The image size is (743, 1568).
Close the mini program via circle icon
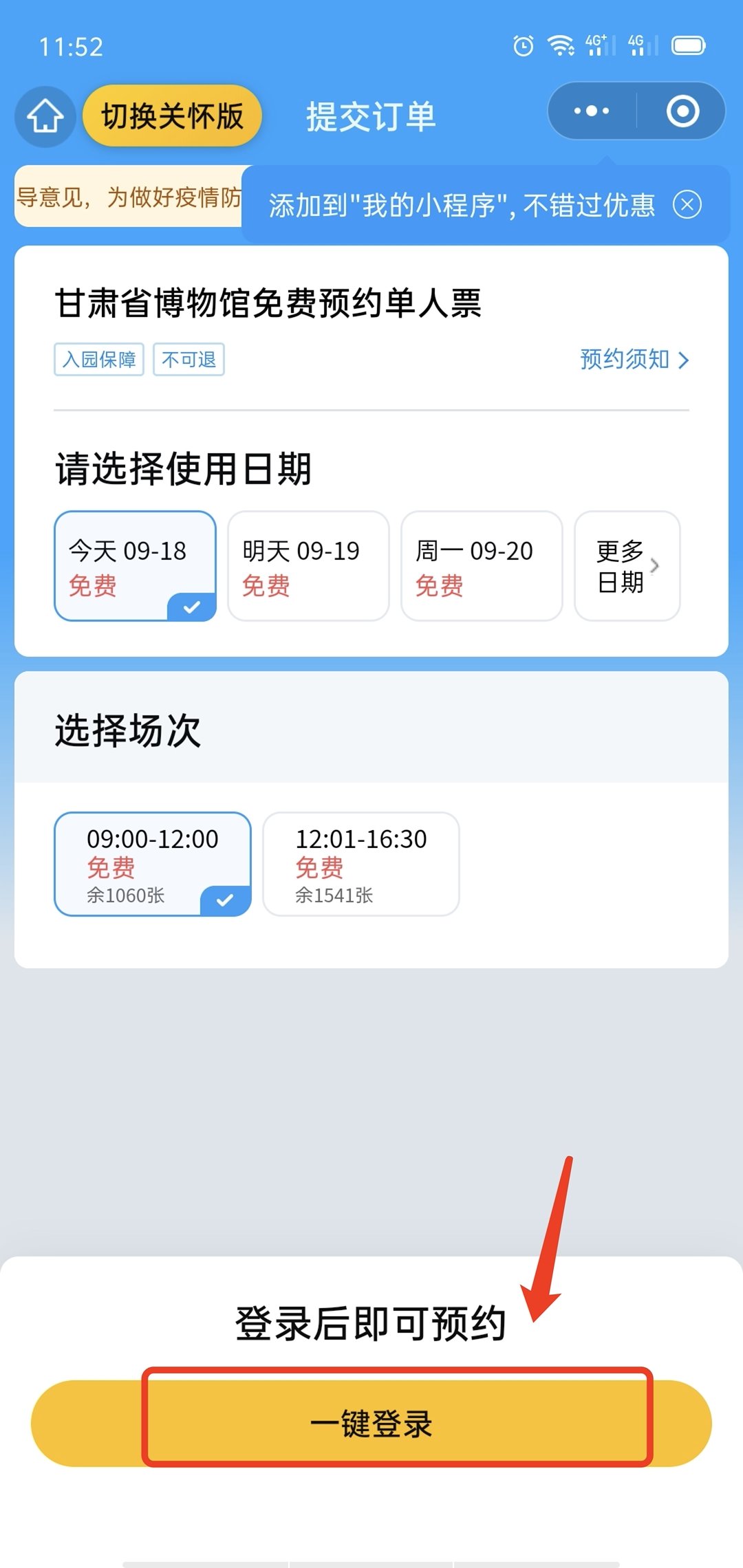(682, 111)
